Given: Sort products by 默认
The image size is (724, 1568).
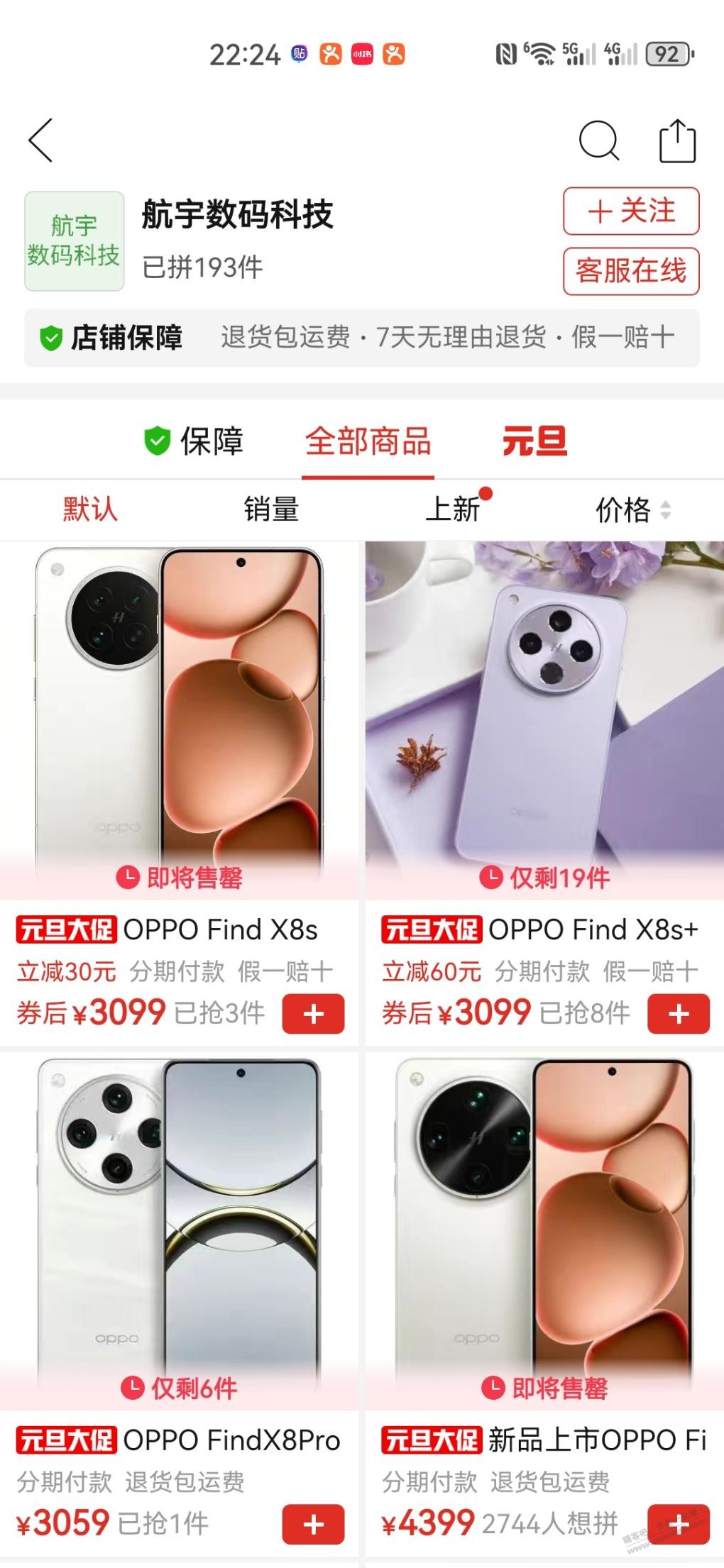Looking at the screenshot, I should 90,509.
